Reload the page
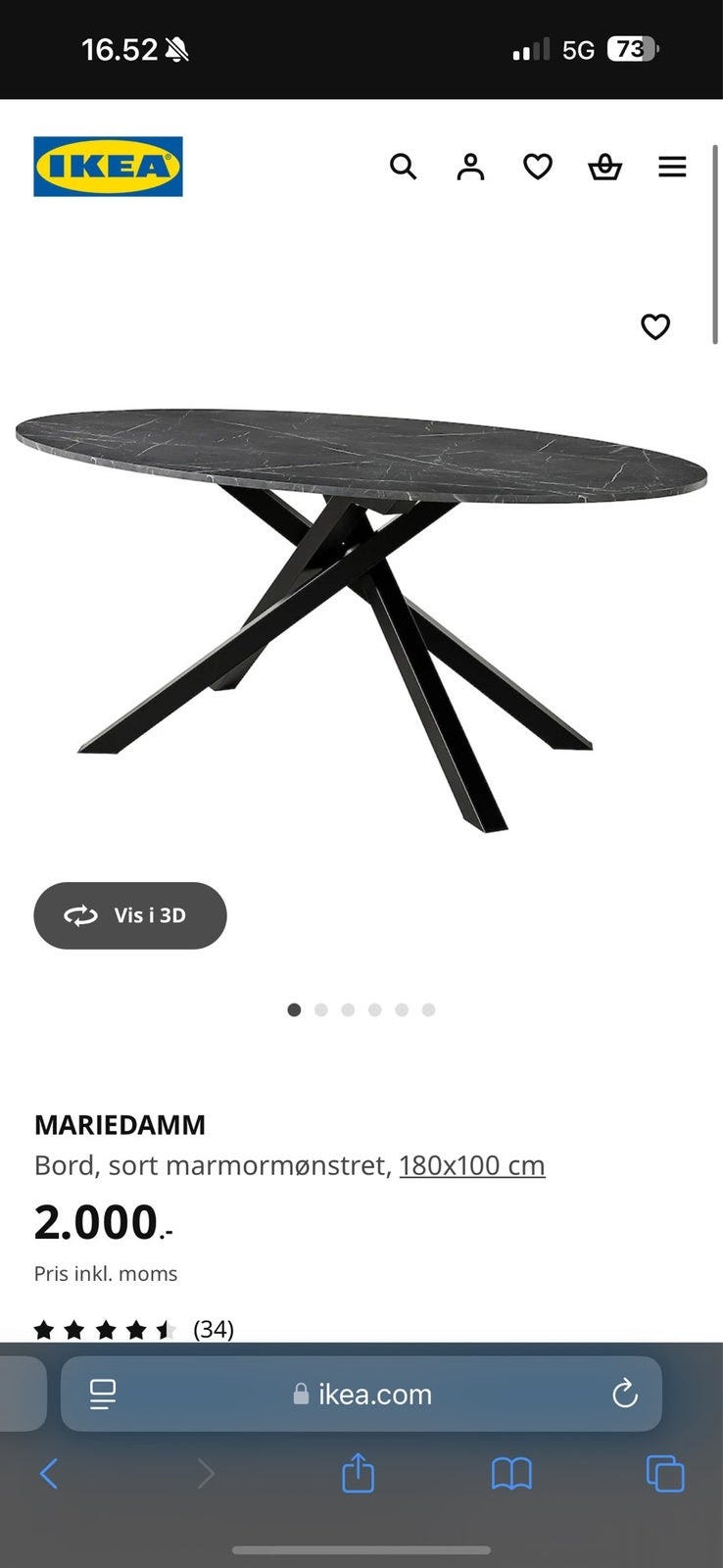 point(625,1394)
